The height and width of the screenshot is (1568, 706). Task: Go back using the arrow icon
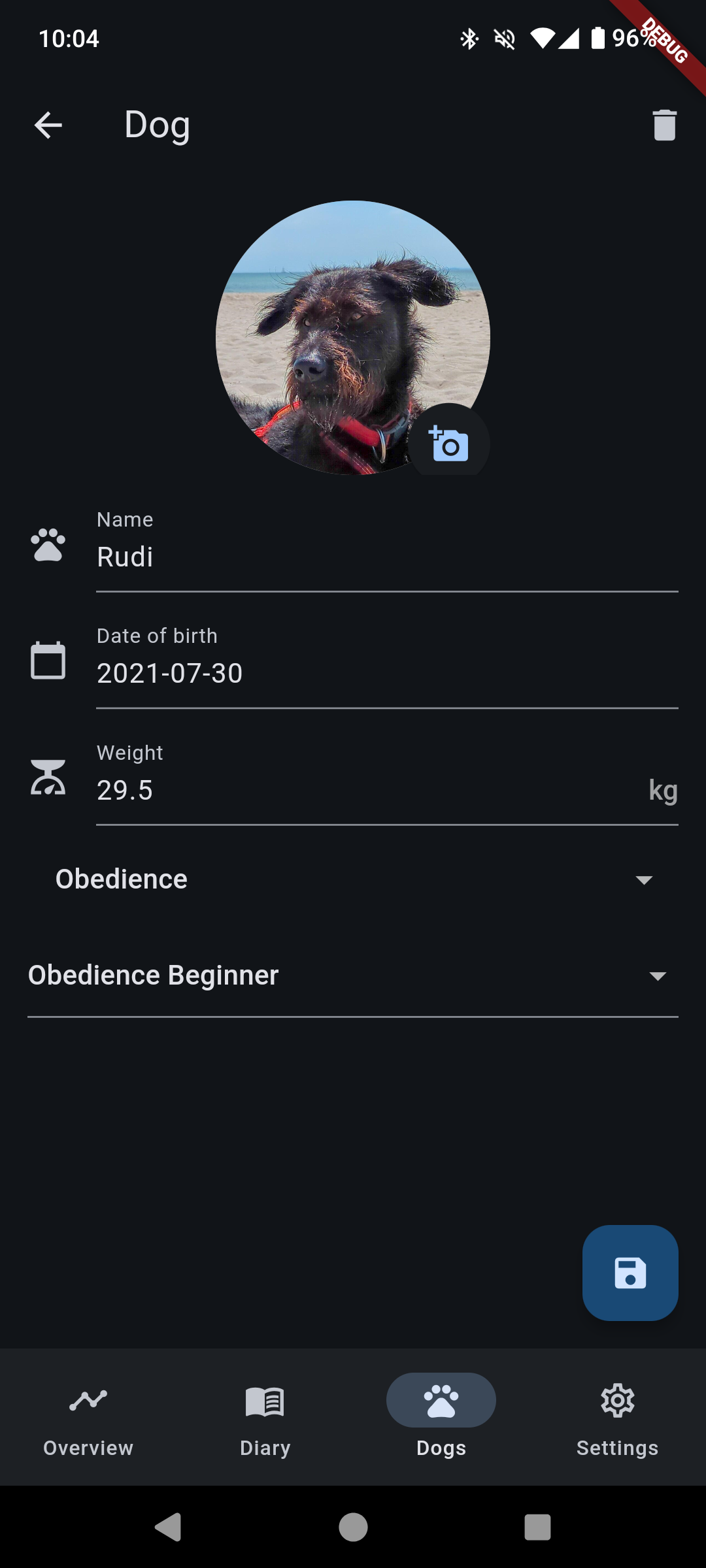48,125
